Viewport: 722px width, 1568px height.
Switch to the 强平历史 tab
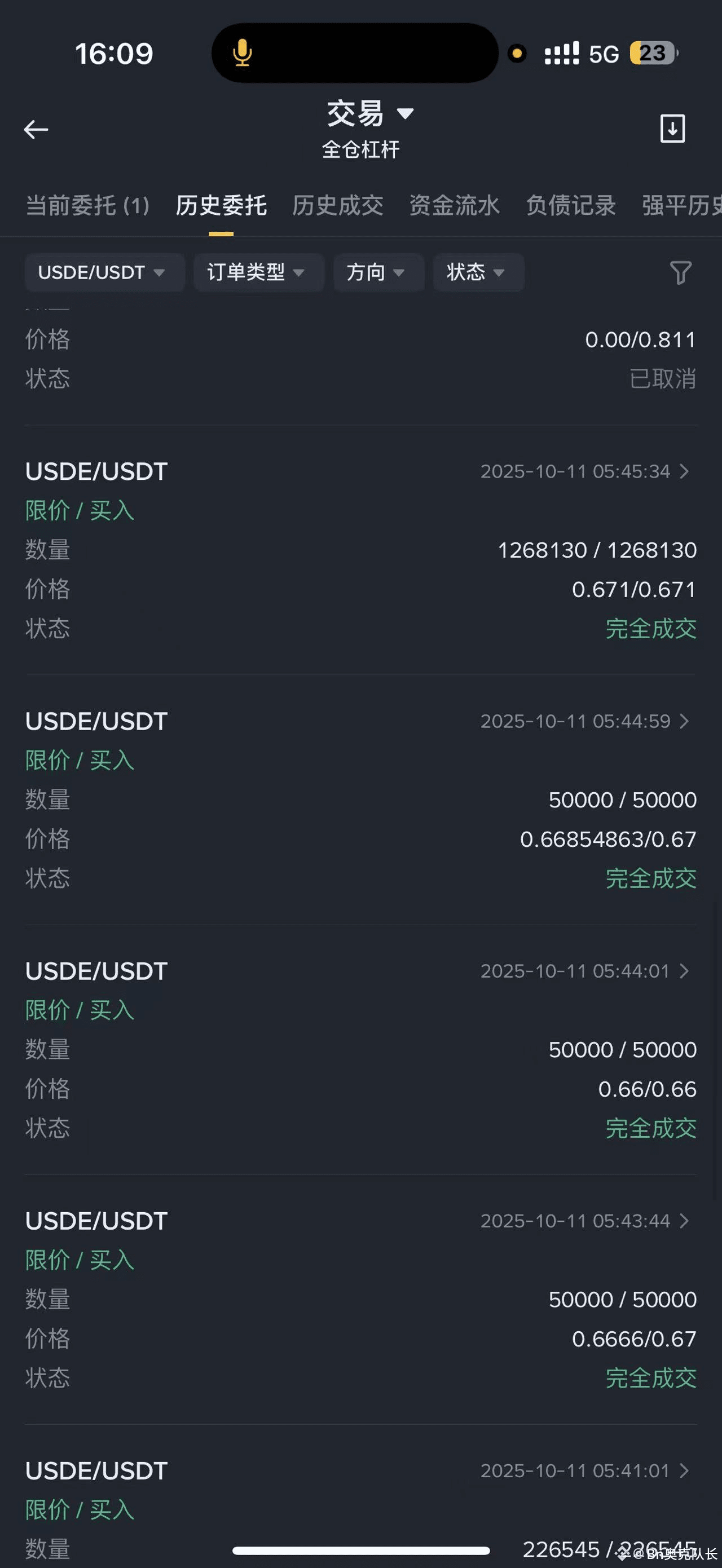pyautogui.click(x=681, y=206)
